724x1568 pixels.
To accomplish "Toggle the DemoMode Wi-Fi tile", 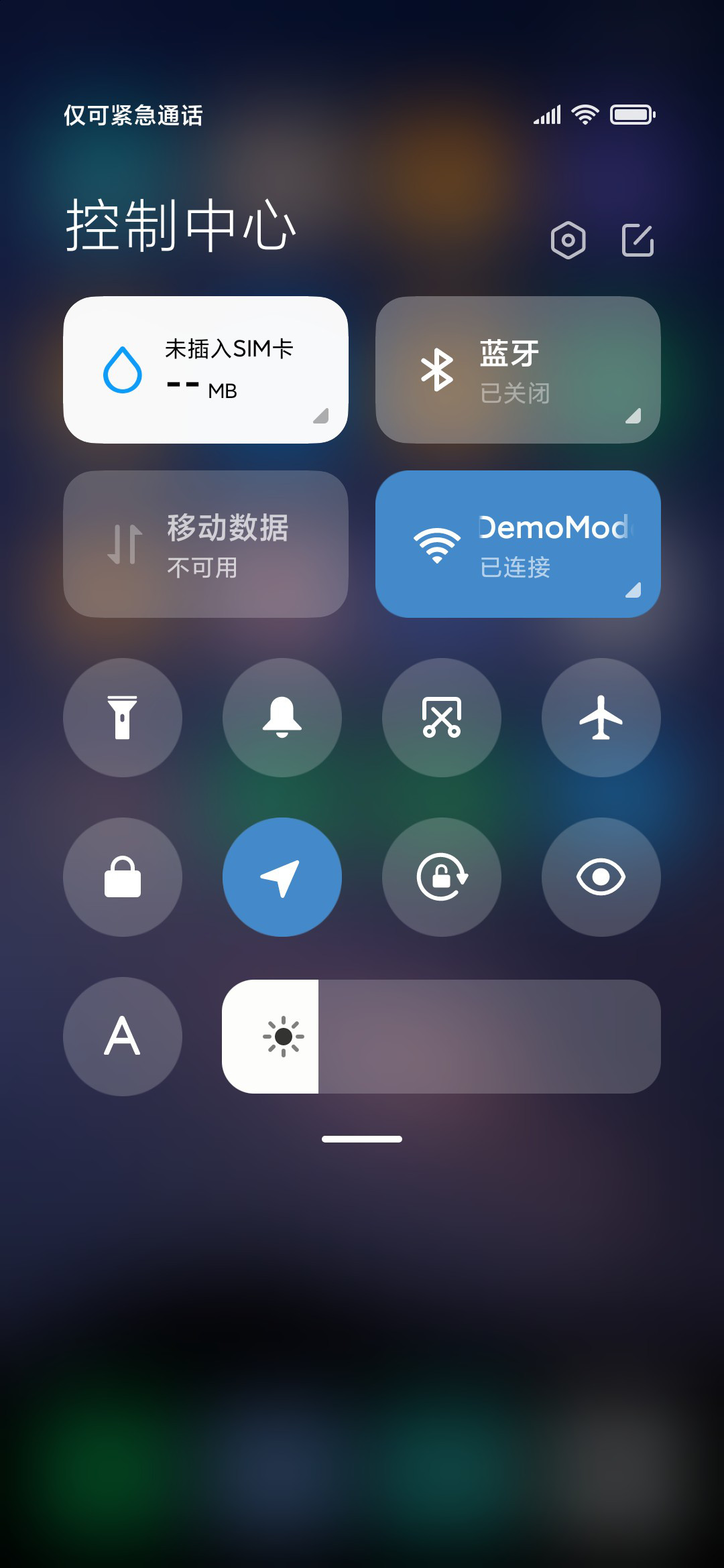I will [518, 544].
